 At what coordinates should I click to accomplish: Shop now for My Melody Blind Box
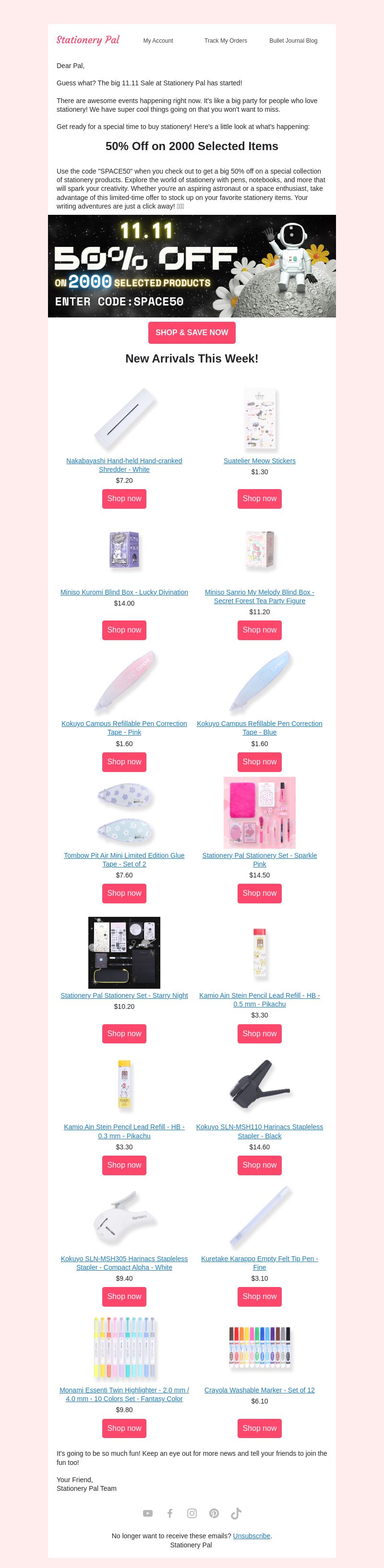click(259, 630)
